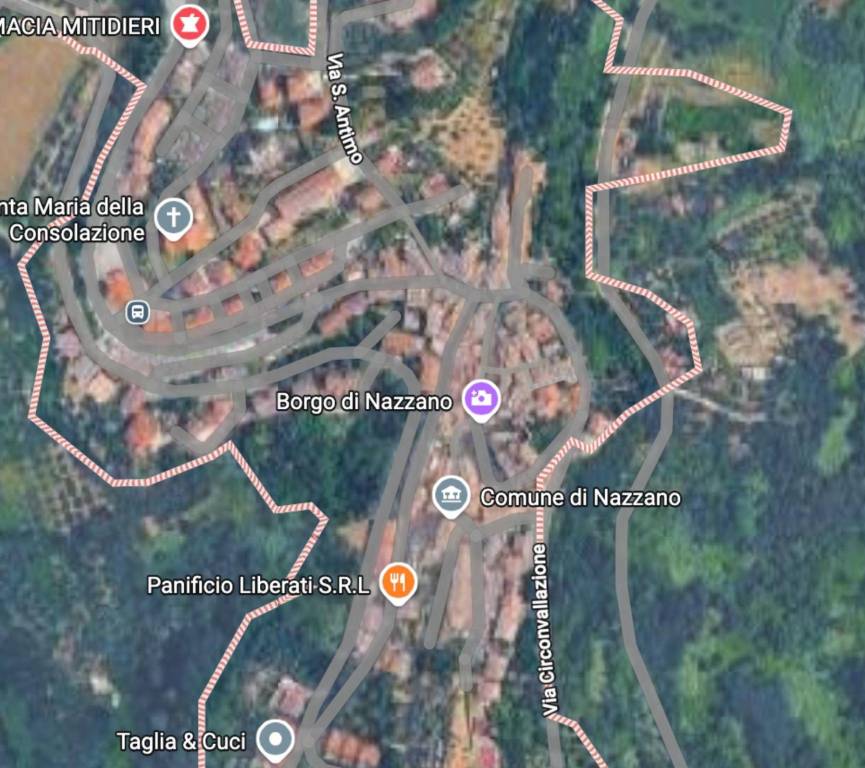
Task: Select the Santa Maria della Consolazione church marker
Action: [173, 217]
